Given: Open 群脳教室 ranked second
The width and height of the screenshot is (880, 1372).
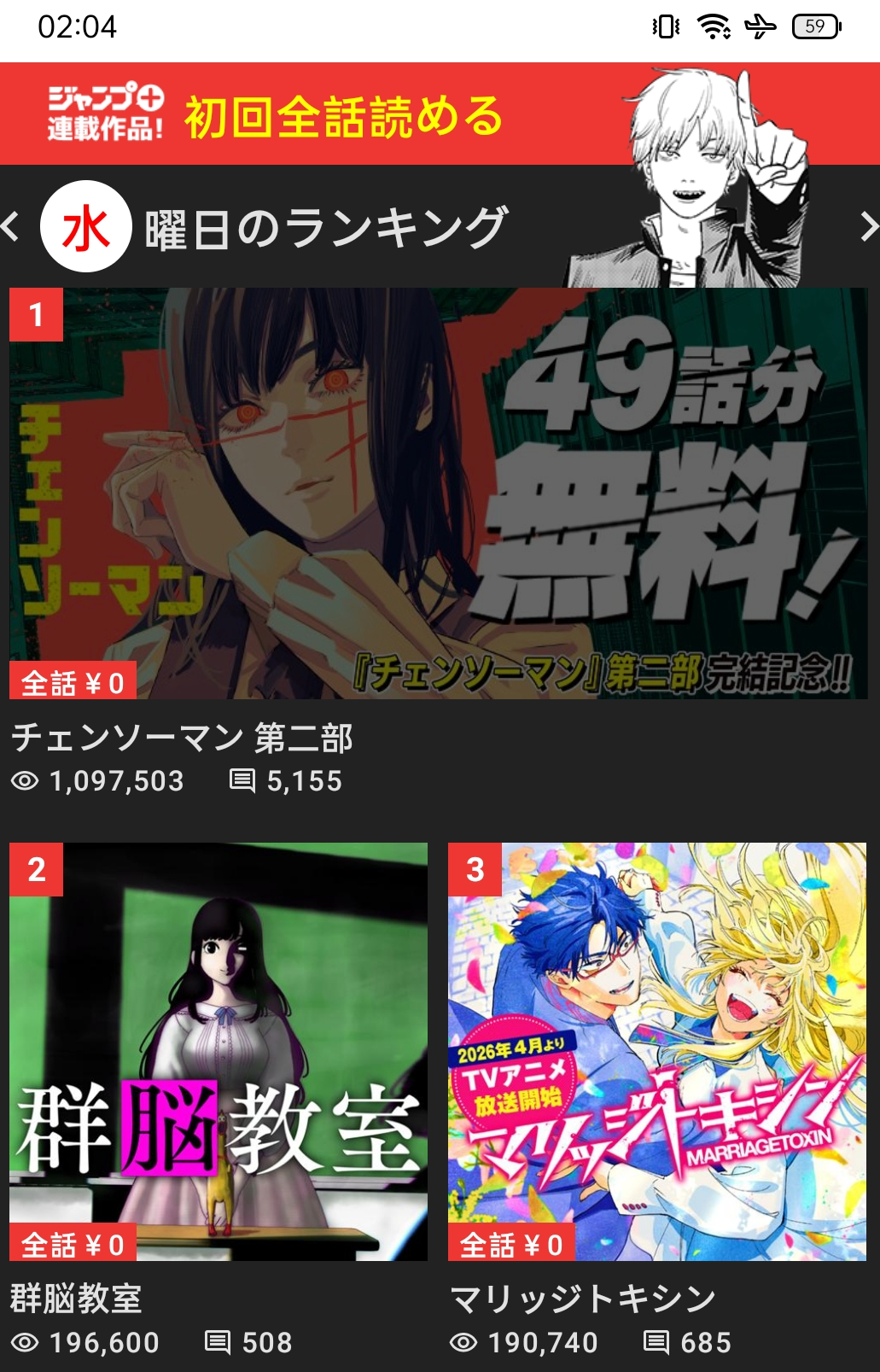Looking at the screenshot, I should pyautogui.click(x=219, y=1052).
